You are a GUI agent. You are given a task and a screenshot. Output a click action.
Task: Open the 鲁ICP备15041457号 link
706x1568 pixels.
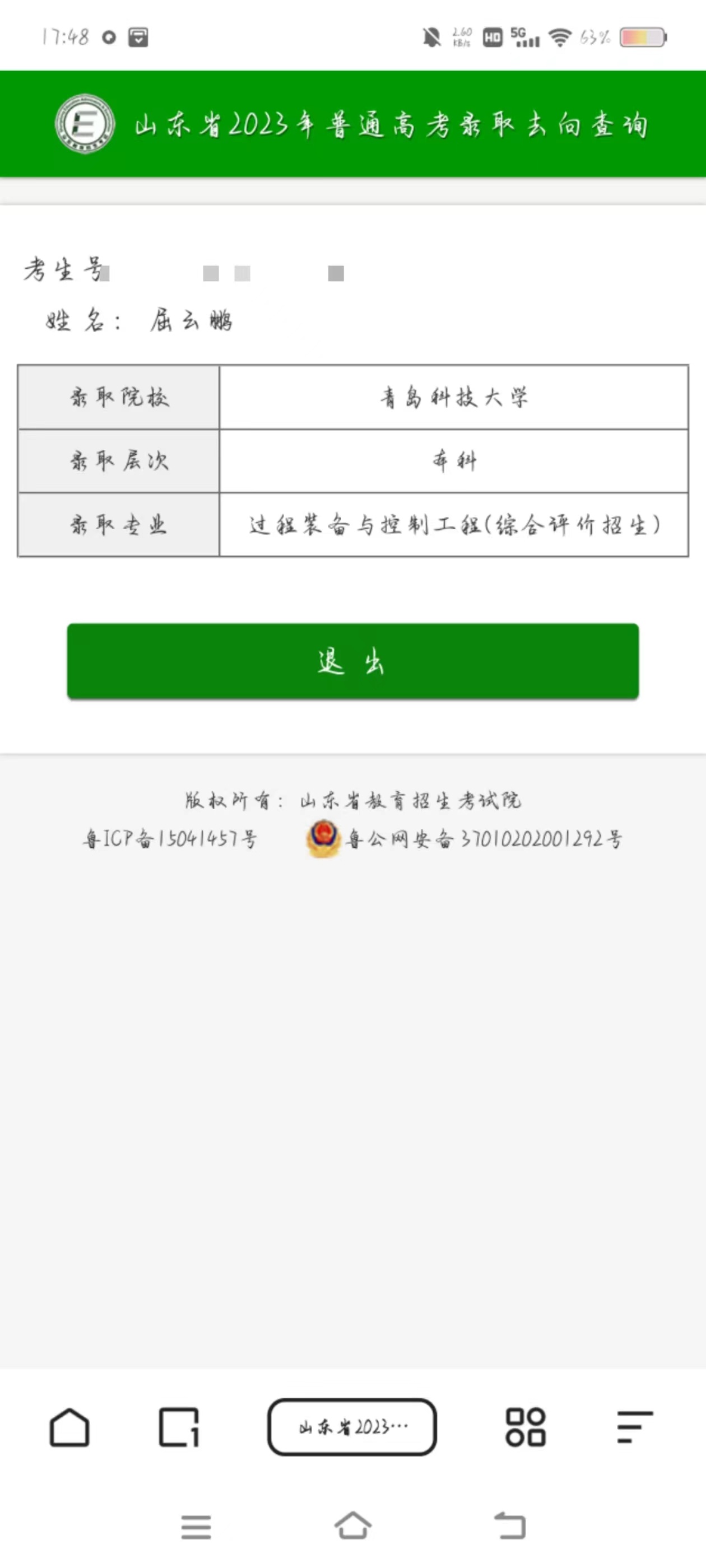(170, 839)
